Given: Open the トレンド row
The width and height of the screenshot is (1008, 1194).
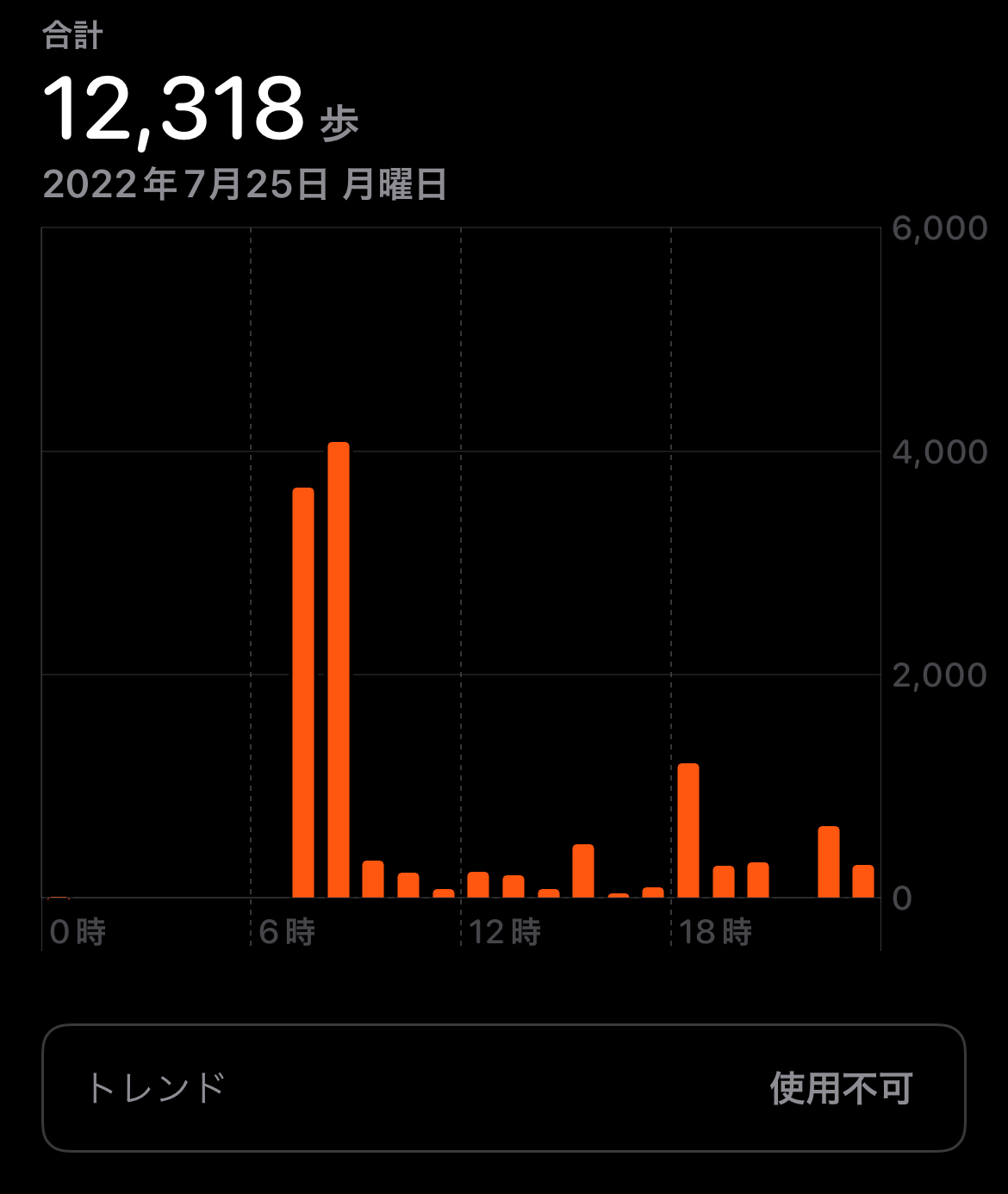Looking at the screenshot, I should [503, 1087].
